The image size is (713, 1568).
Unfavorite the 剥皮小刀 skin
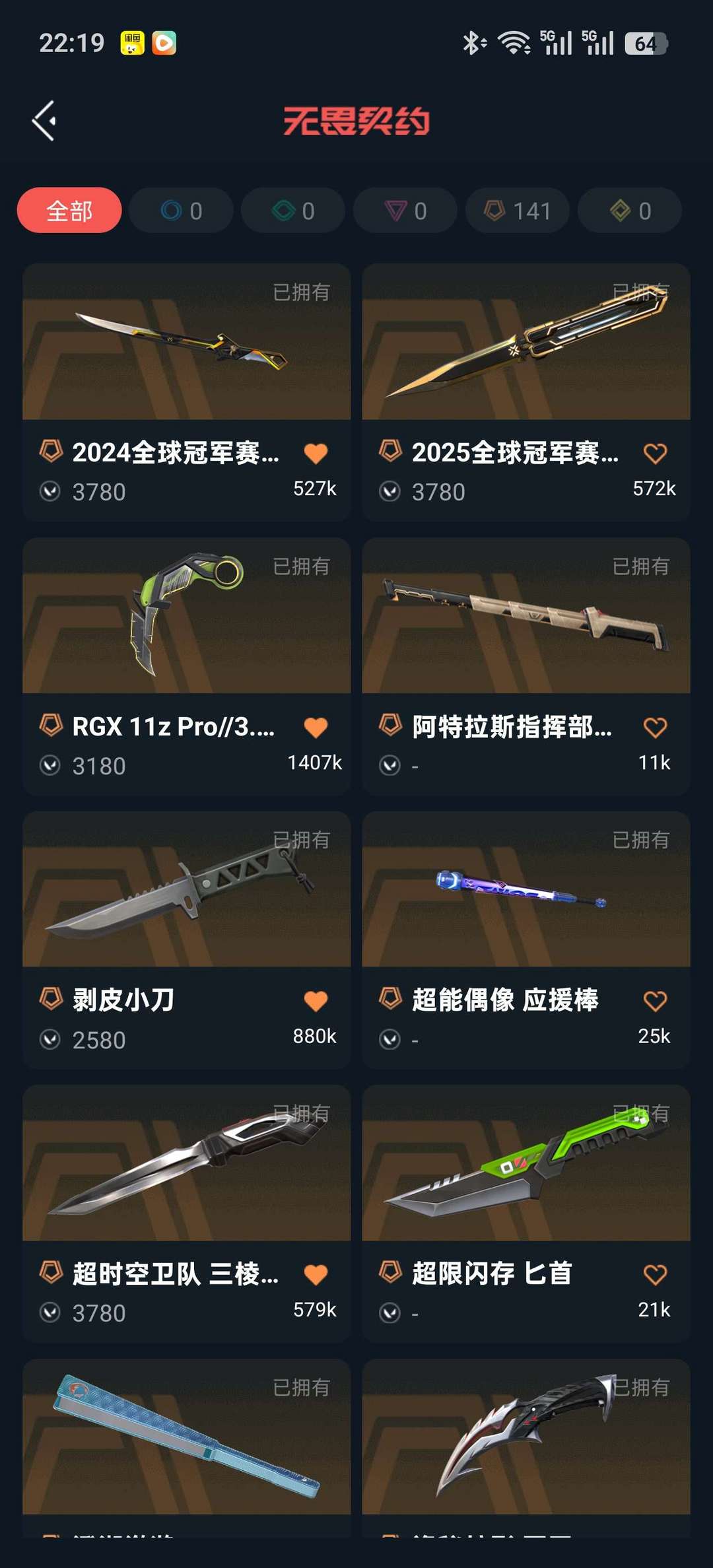point(316,1000)
